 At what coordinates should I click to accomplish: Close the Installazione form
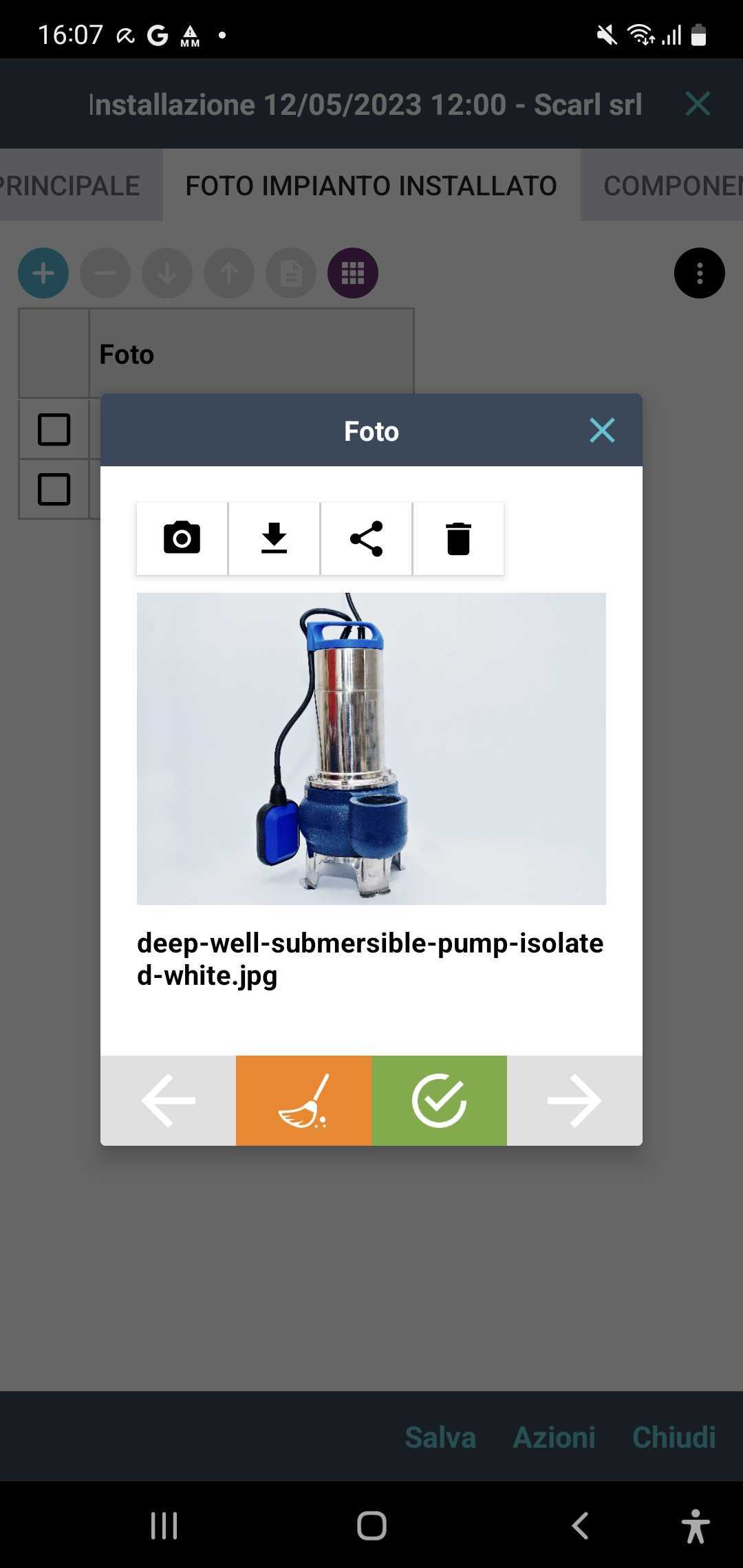coord(698,104)
